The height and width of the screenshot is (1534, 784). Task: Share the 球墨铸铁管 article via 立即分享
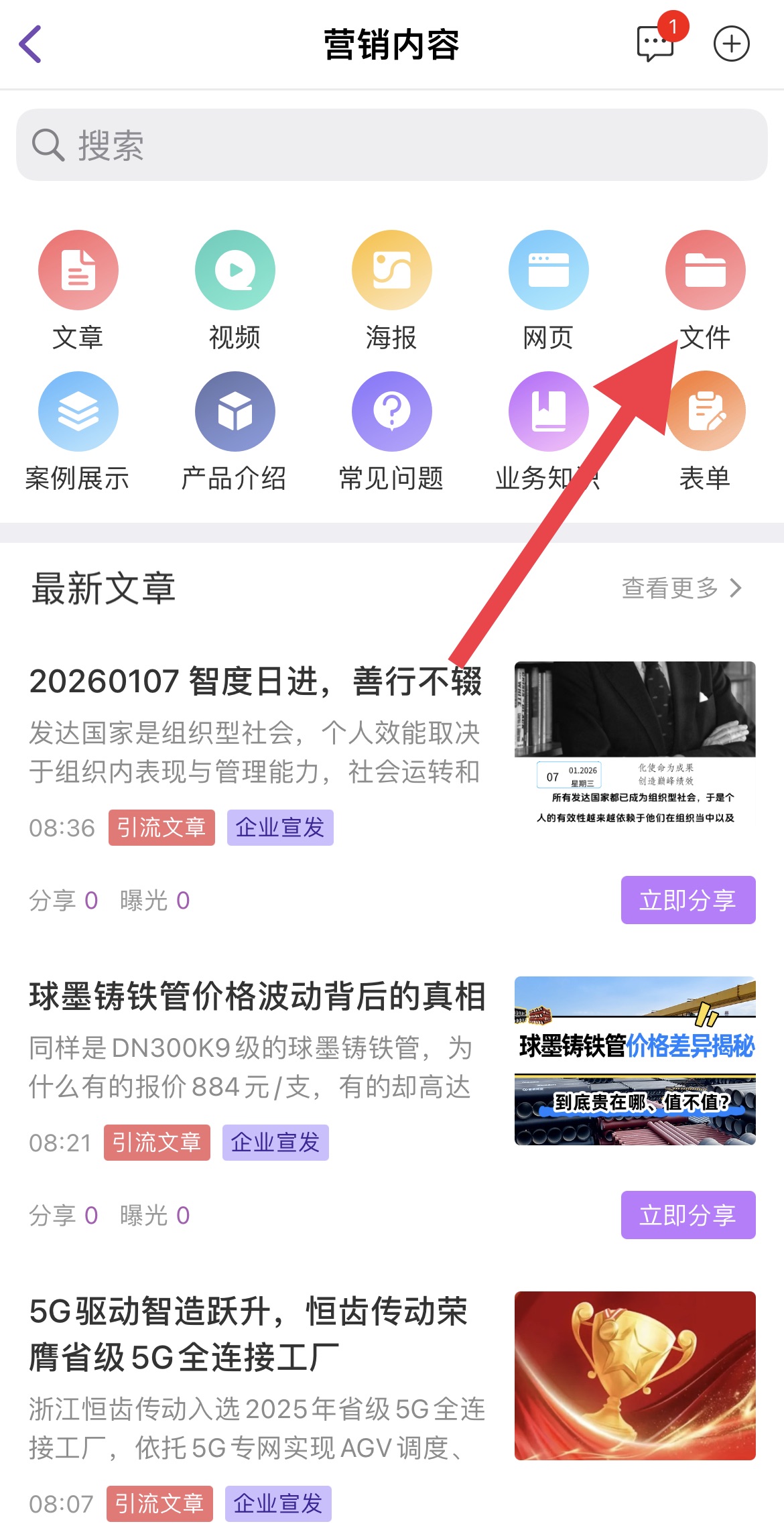(688, 1215)
